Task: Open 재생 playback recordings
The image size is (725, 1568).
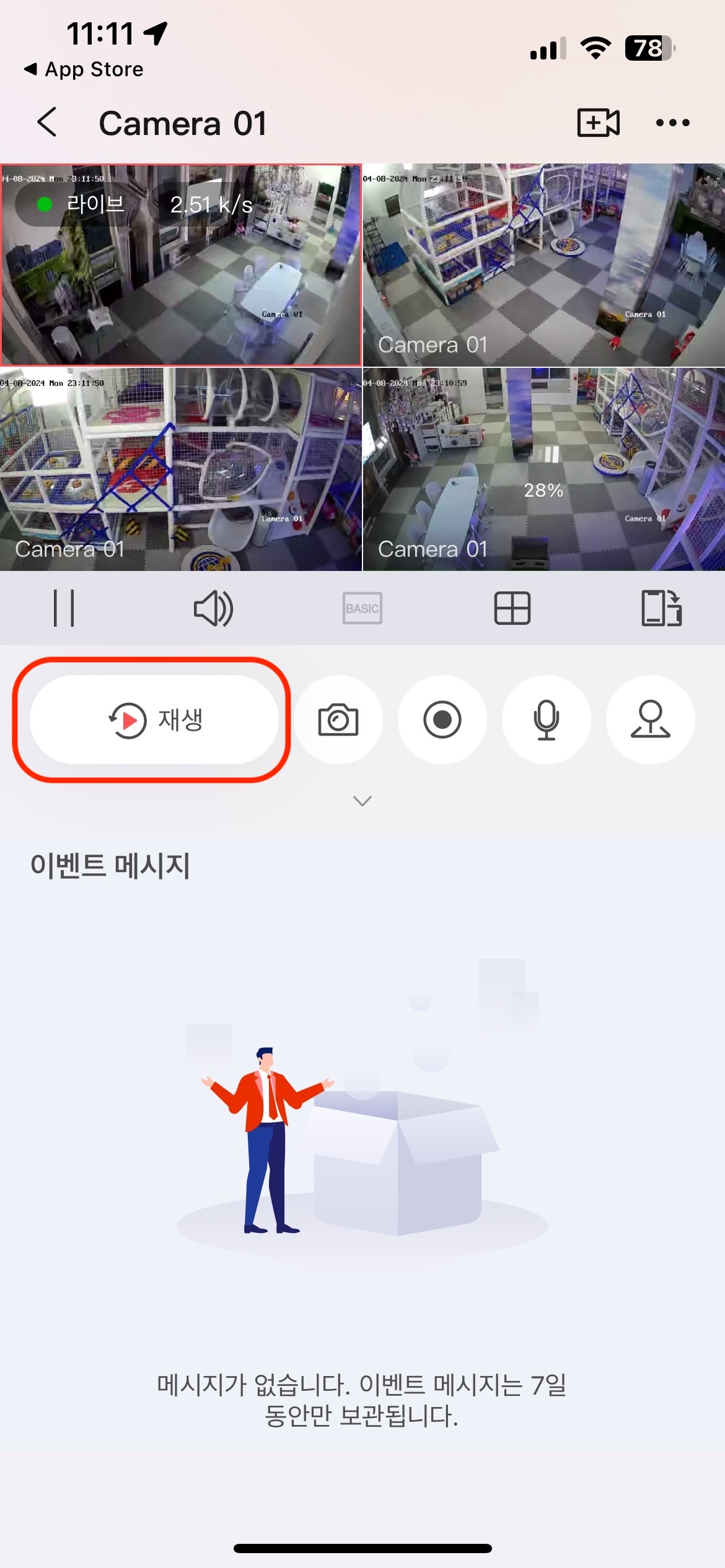Action: 154,720
